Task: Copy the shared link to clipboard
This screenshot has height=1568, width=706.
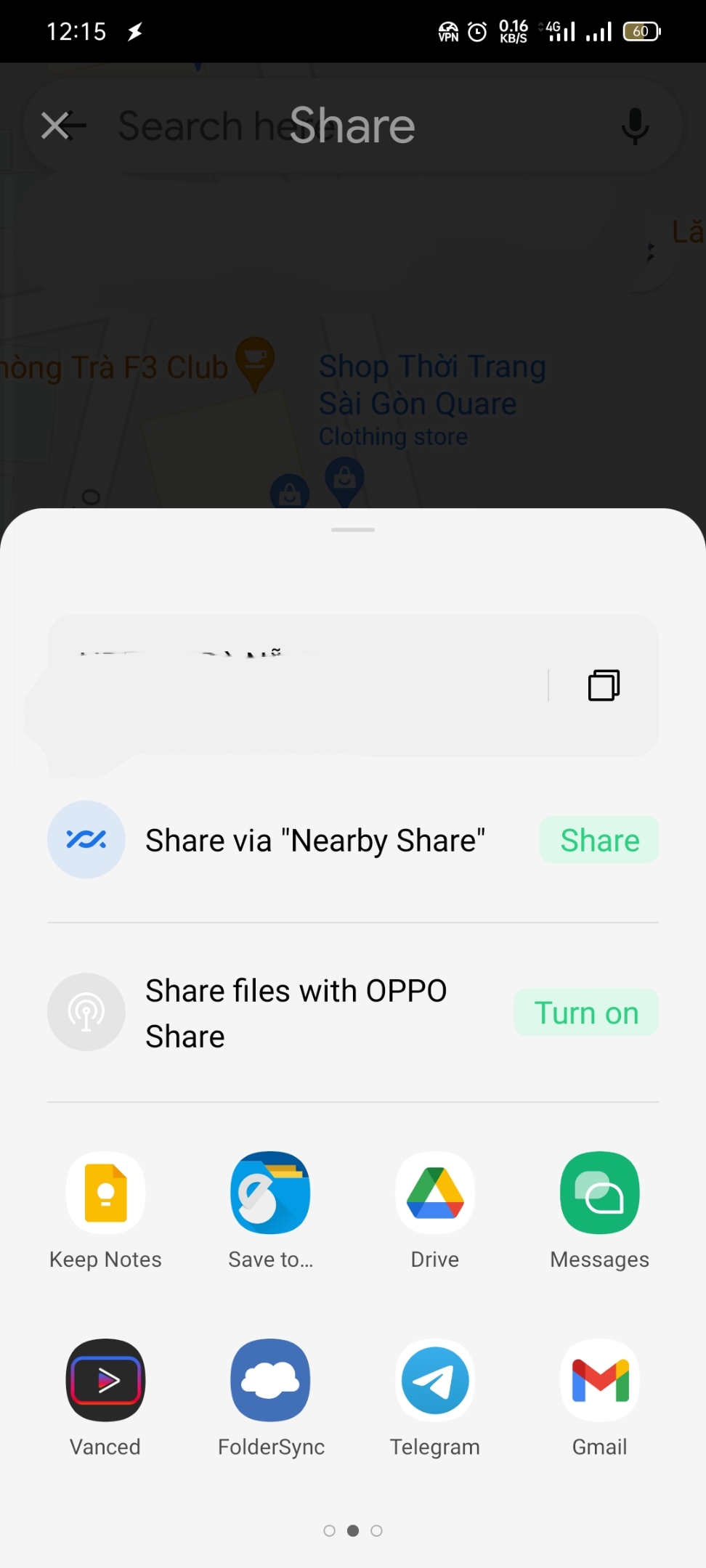Action: coord(603,685)
